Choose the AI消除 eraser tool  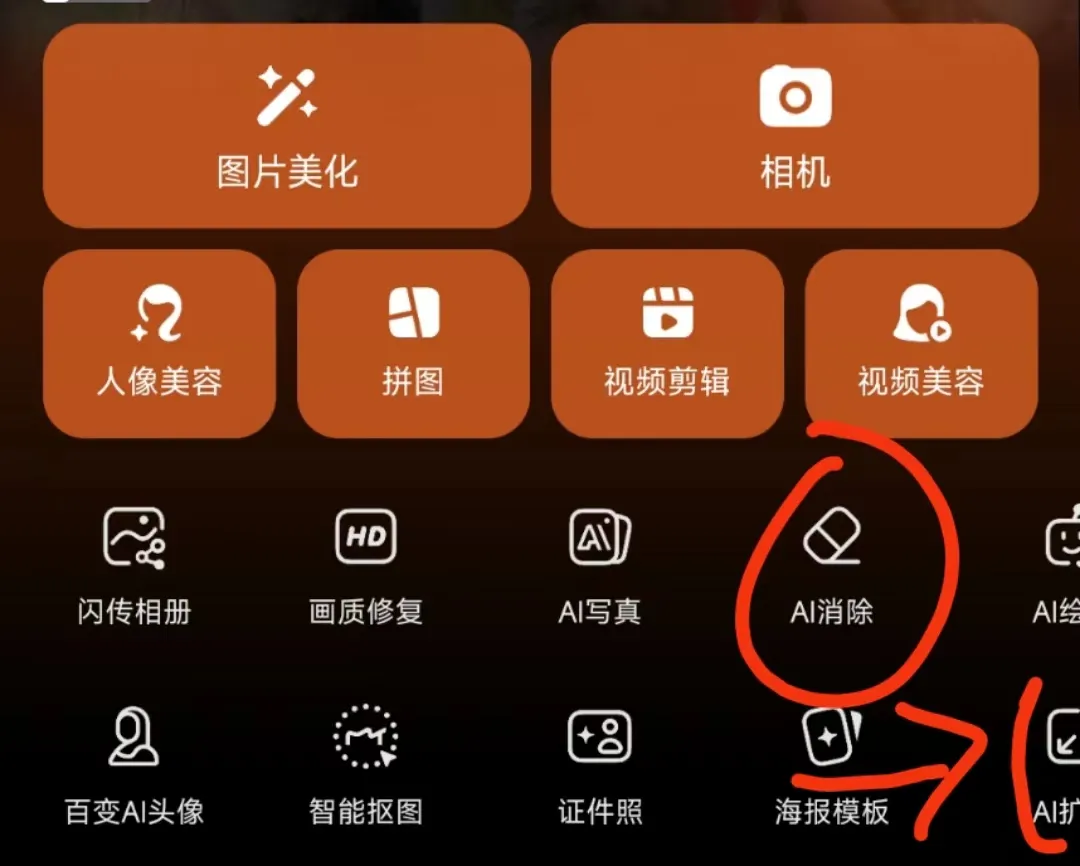[x=832, y=565]
